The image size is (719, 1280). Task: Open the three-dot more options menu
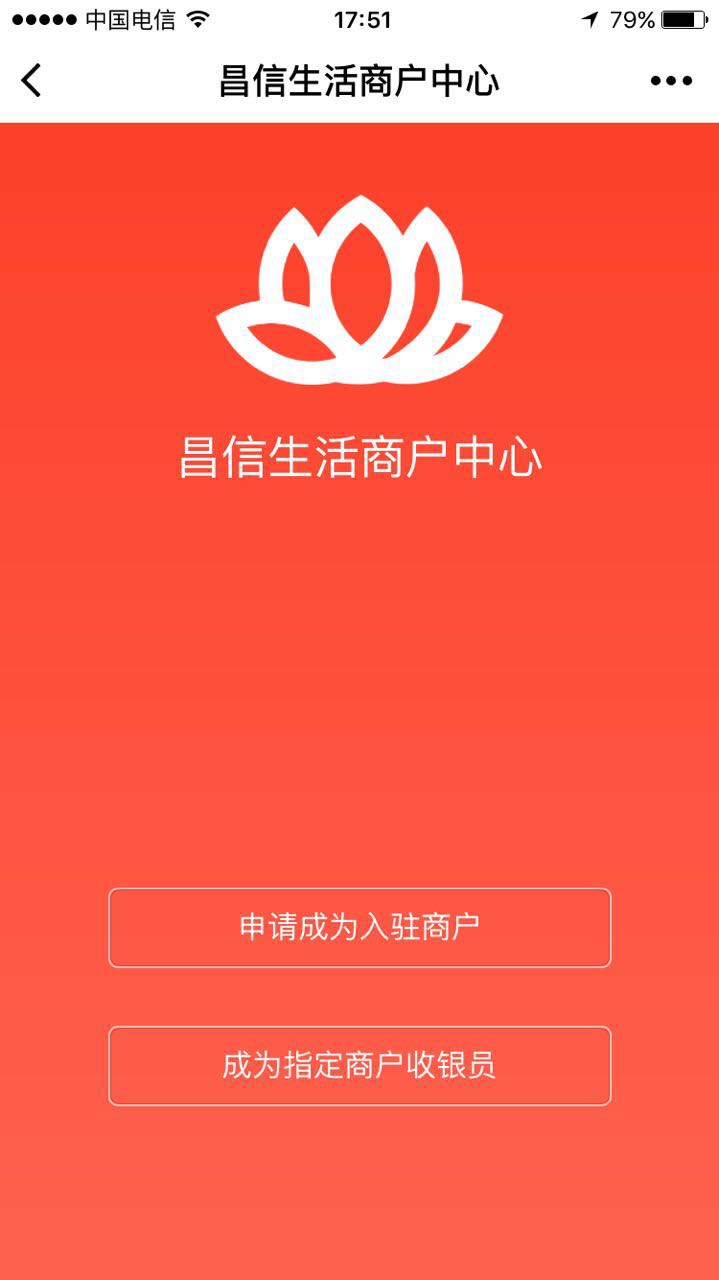click(671, 81)
